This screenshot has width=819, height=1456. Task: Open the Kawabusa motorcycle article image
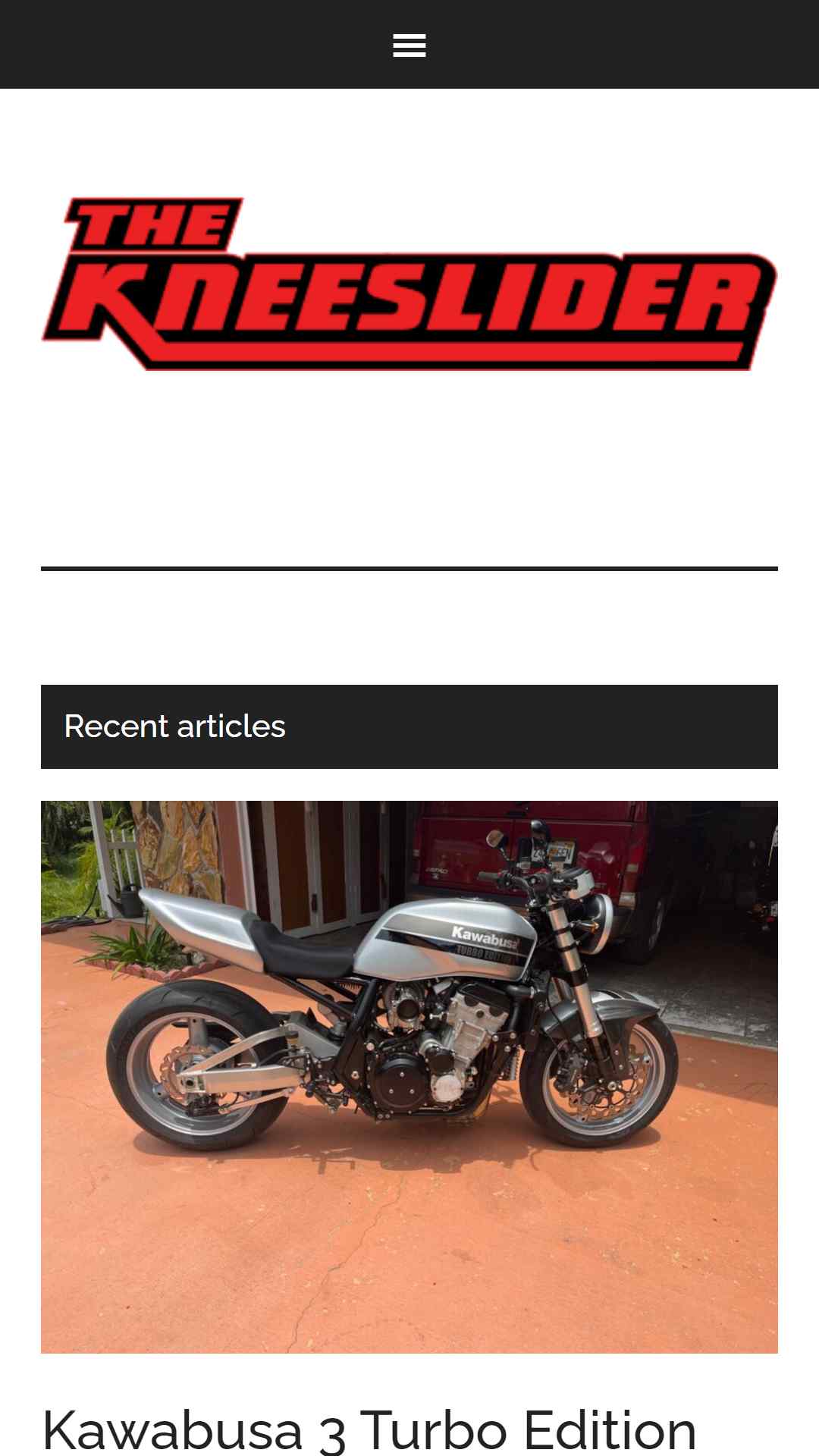click(409, 1077)
